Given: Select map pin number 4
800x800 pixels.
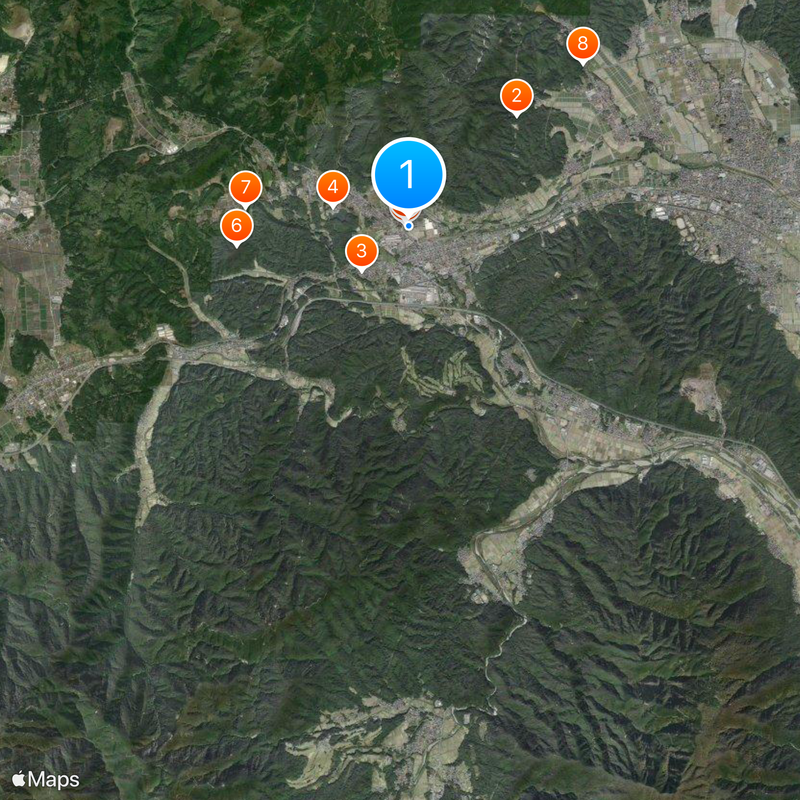Looking at the screenshot, I should click(x=333, y=186).
